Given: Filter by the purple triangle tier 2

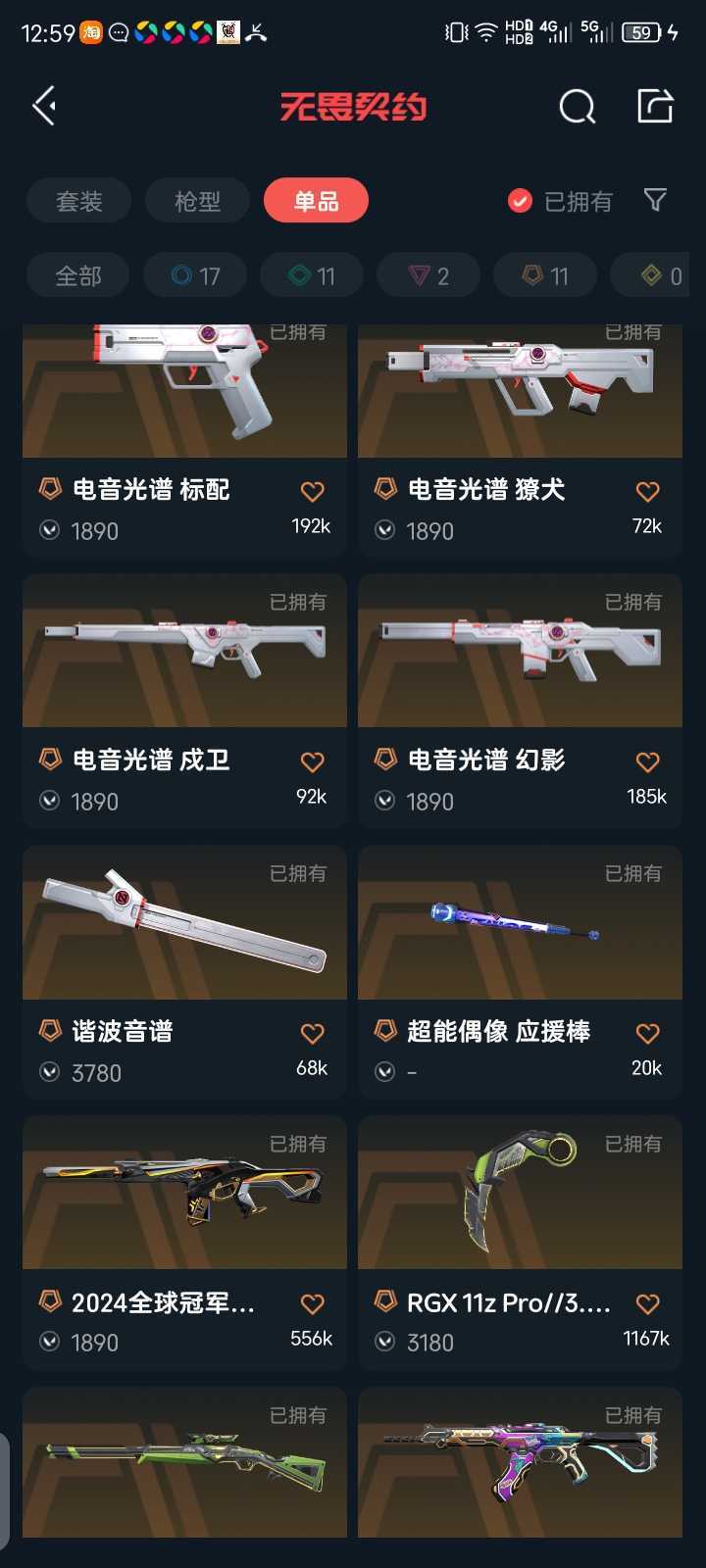Looking at the screenshot, I should (429, 275).
